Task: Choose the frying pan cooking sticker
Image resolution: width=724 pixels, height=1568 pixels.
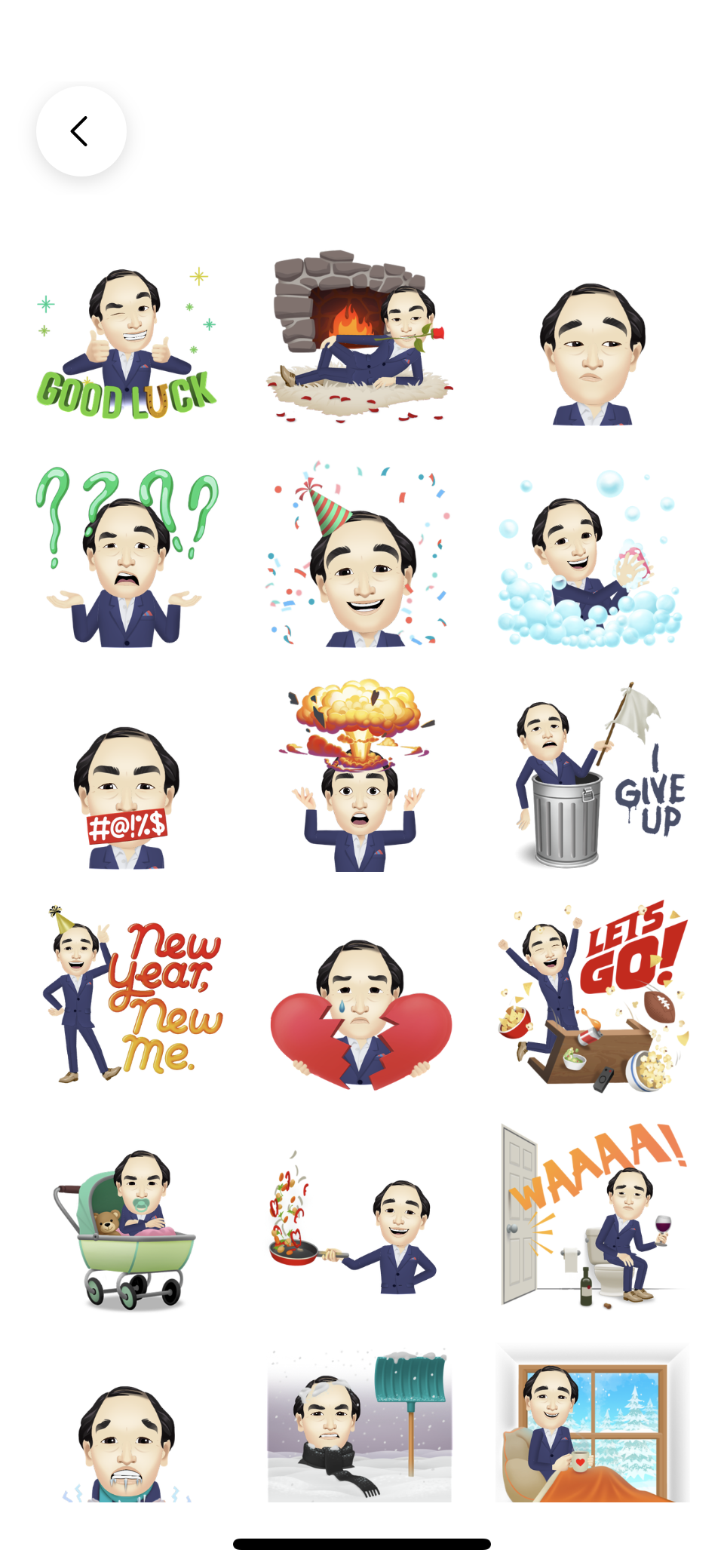Action: (x=353, y=1223)
